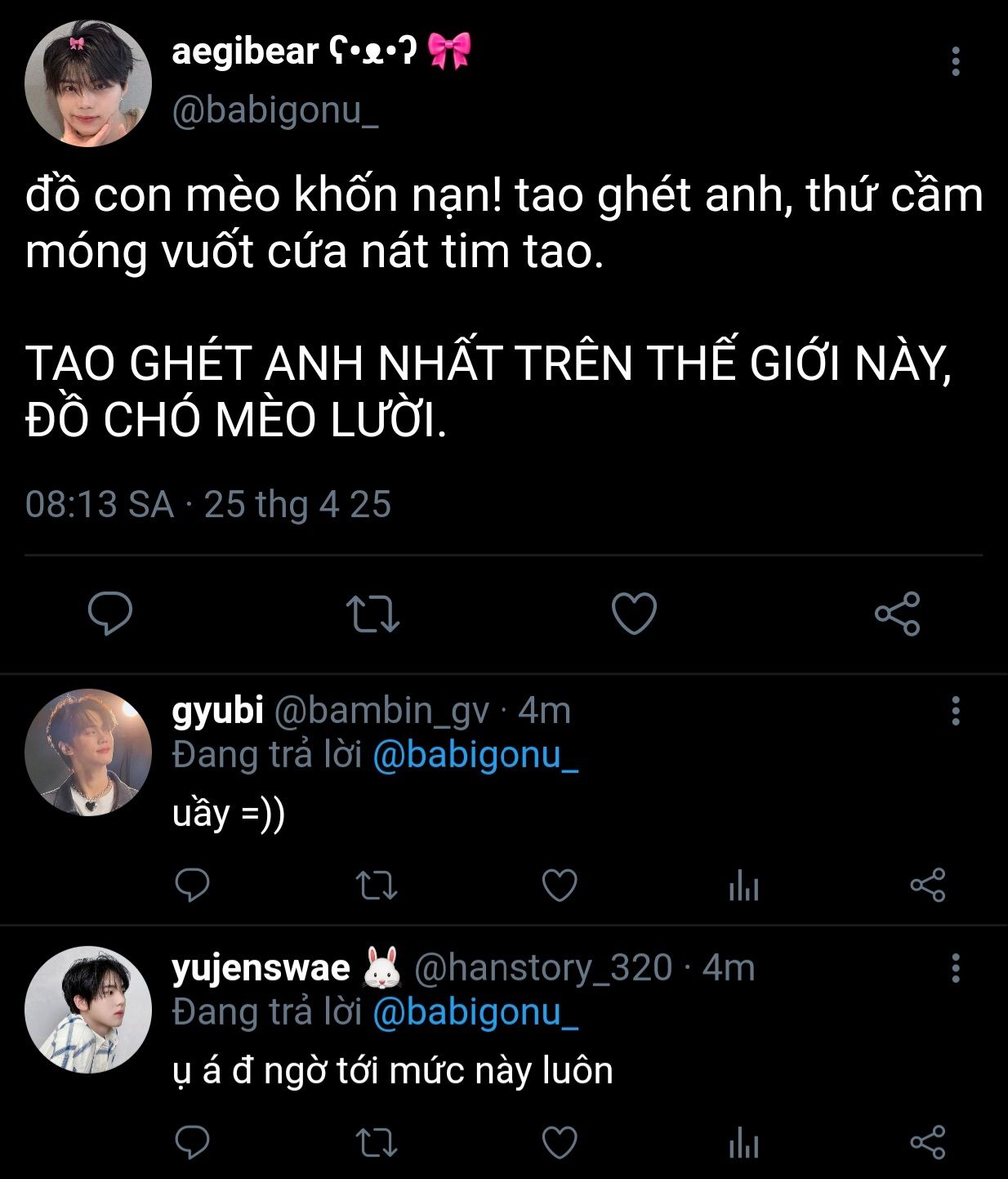Like gyubi's reply
Viewport: 1008px width, 1179px height.
560,885
